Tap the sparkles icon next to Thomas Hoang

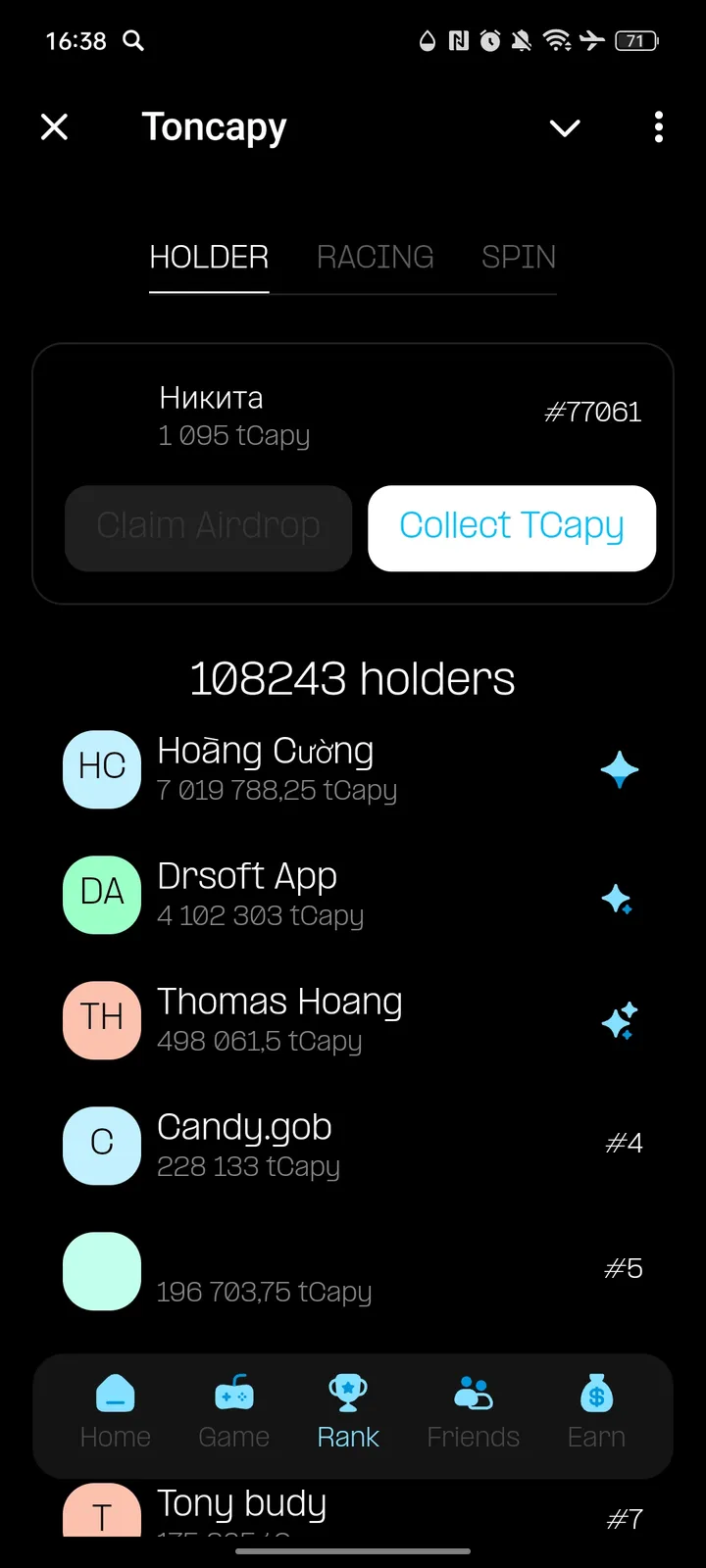(x=619, y=1022)
